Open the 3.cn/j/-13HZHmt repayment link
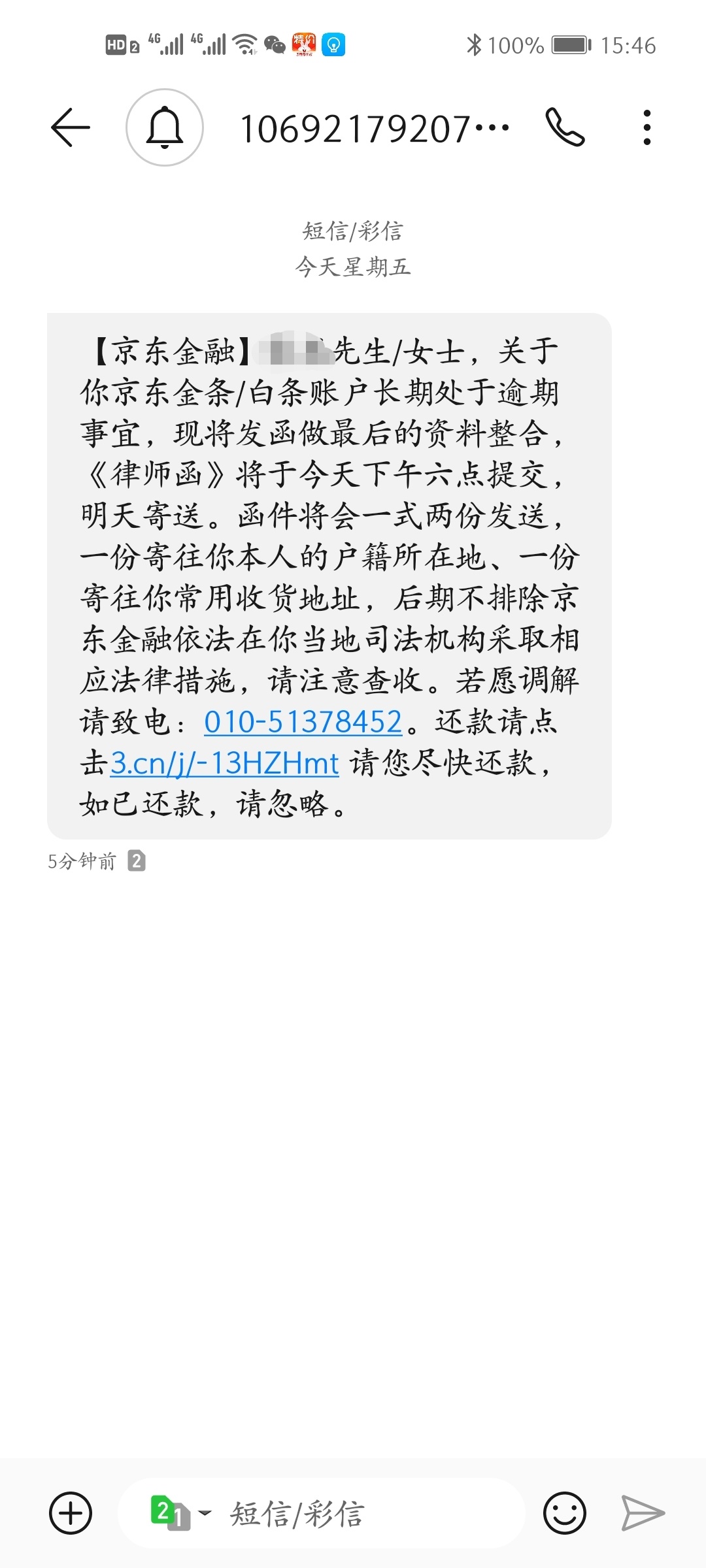706x1568 pixels. coord(225,763)
